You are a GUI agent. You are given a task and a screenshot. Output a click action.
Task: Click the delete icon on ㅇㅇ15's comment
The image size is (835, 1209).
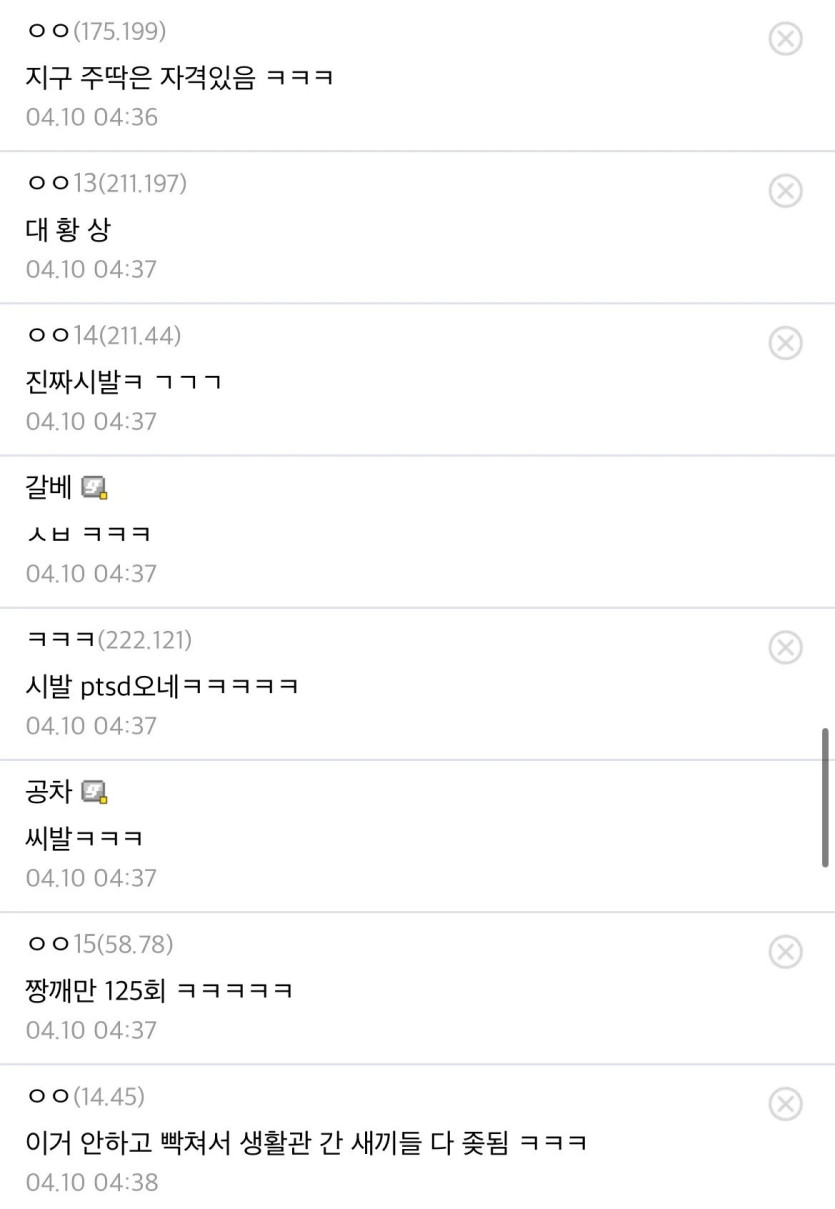tap(785, 950)
